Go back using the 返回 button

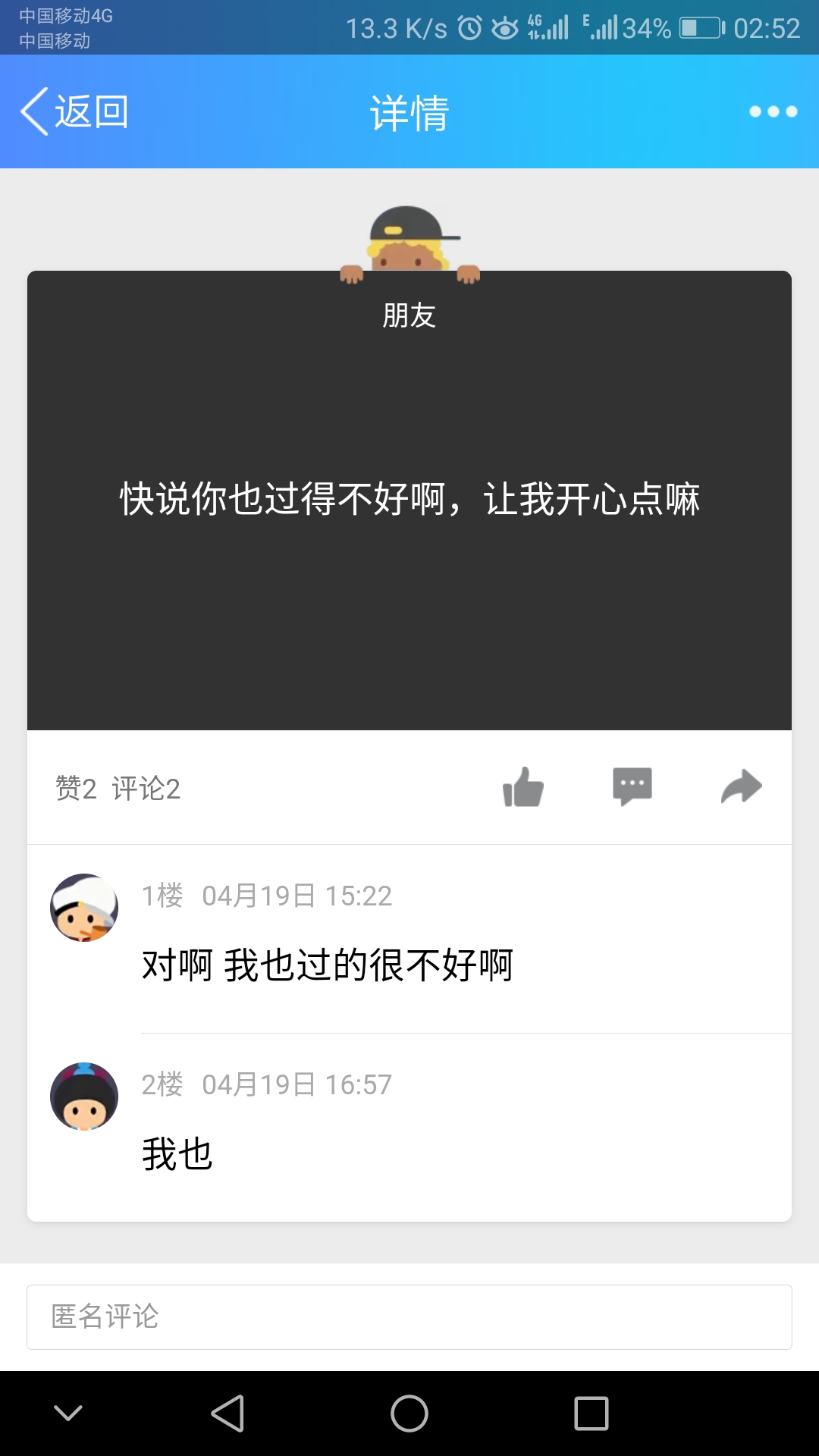coord(74,111)
